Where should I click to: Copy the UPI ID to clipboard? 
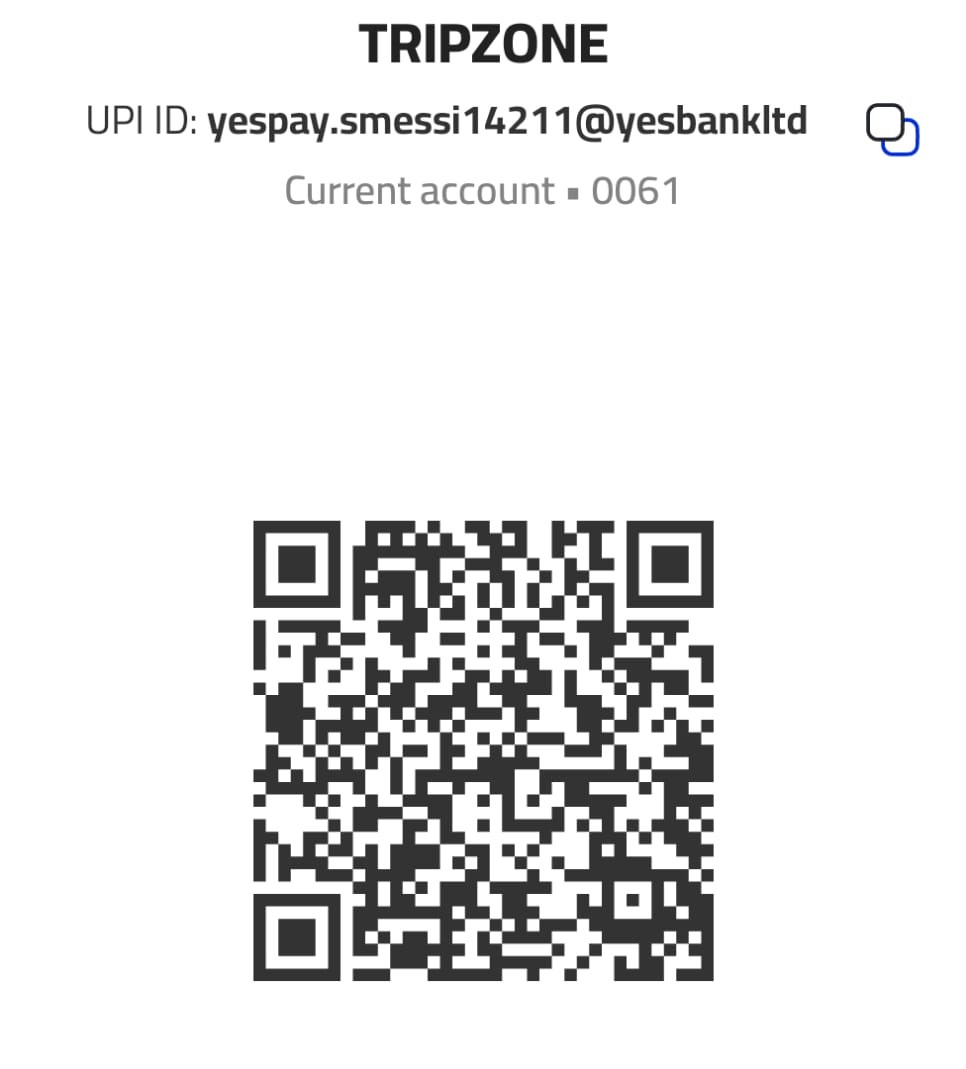pos(891,130)
